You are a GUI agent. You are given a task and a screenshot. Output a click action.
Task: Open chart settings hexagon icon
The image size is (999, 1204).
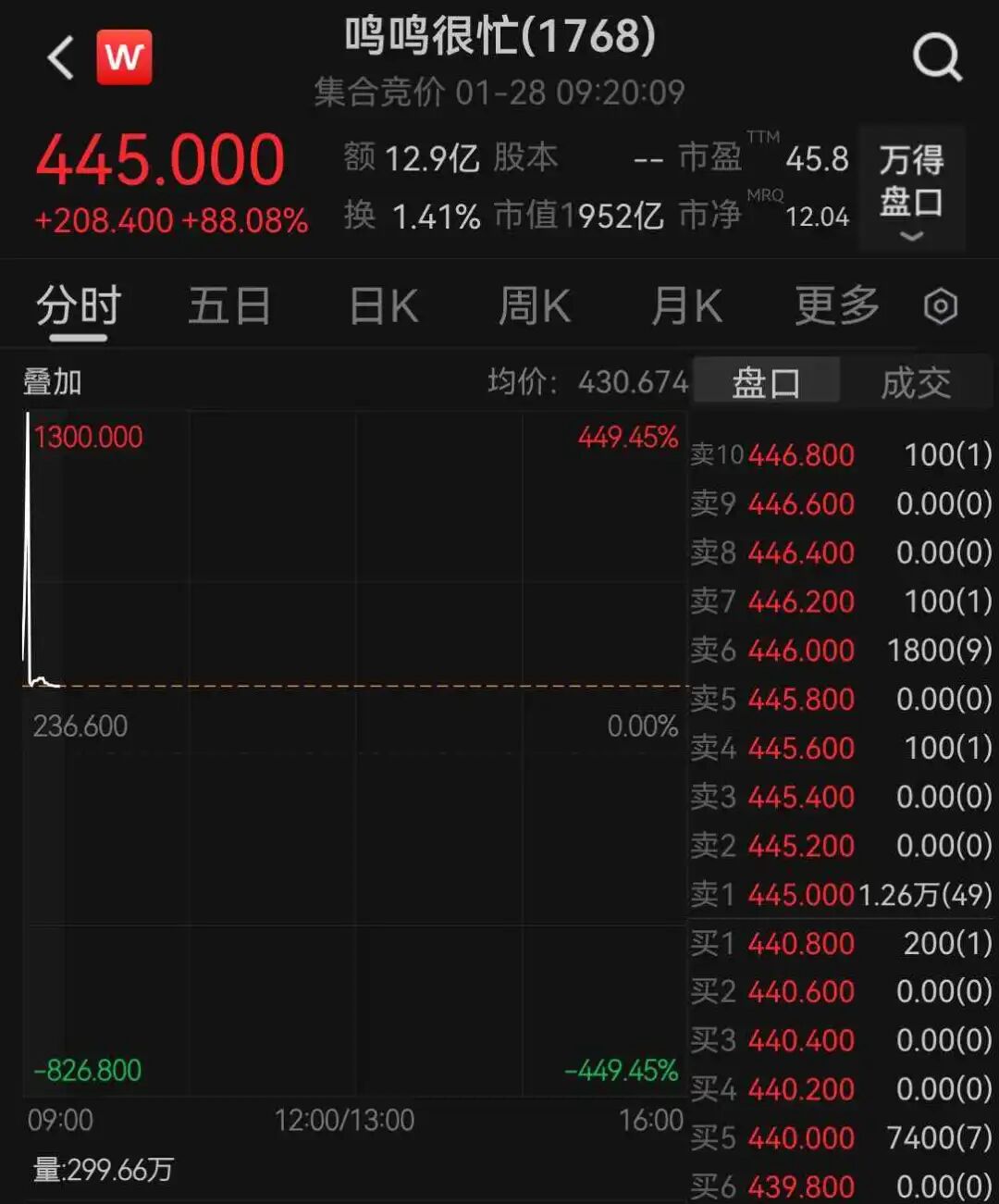tap(941, 306)
